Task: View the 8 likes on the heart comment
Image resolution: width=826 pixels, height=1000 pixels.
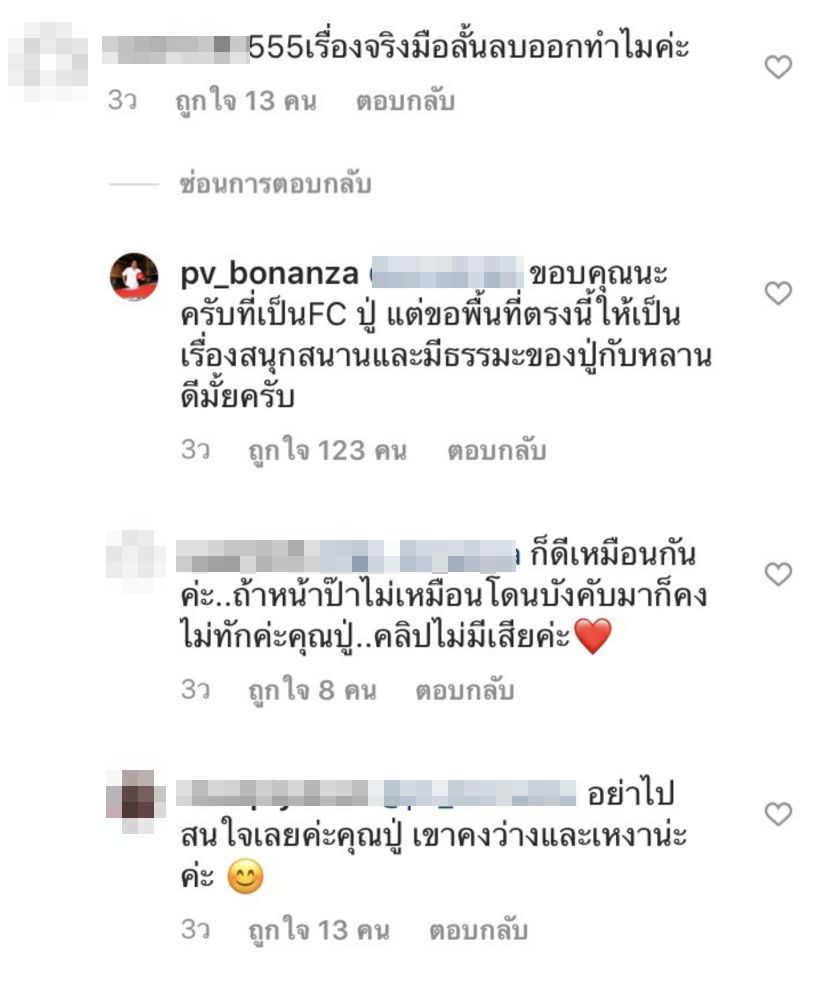Action: click(x=310, y=691)
